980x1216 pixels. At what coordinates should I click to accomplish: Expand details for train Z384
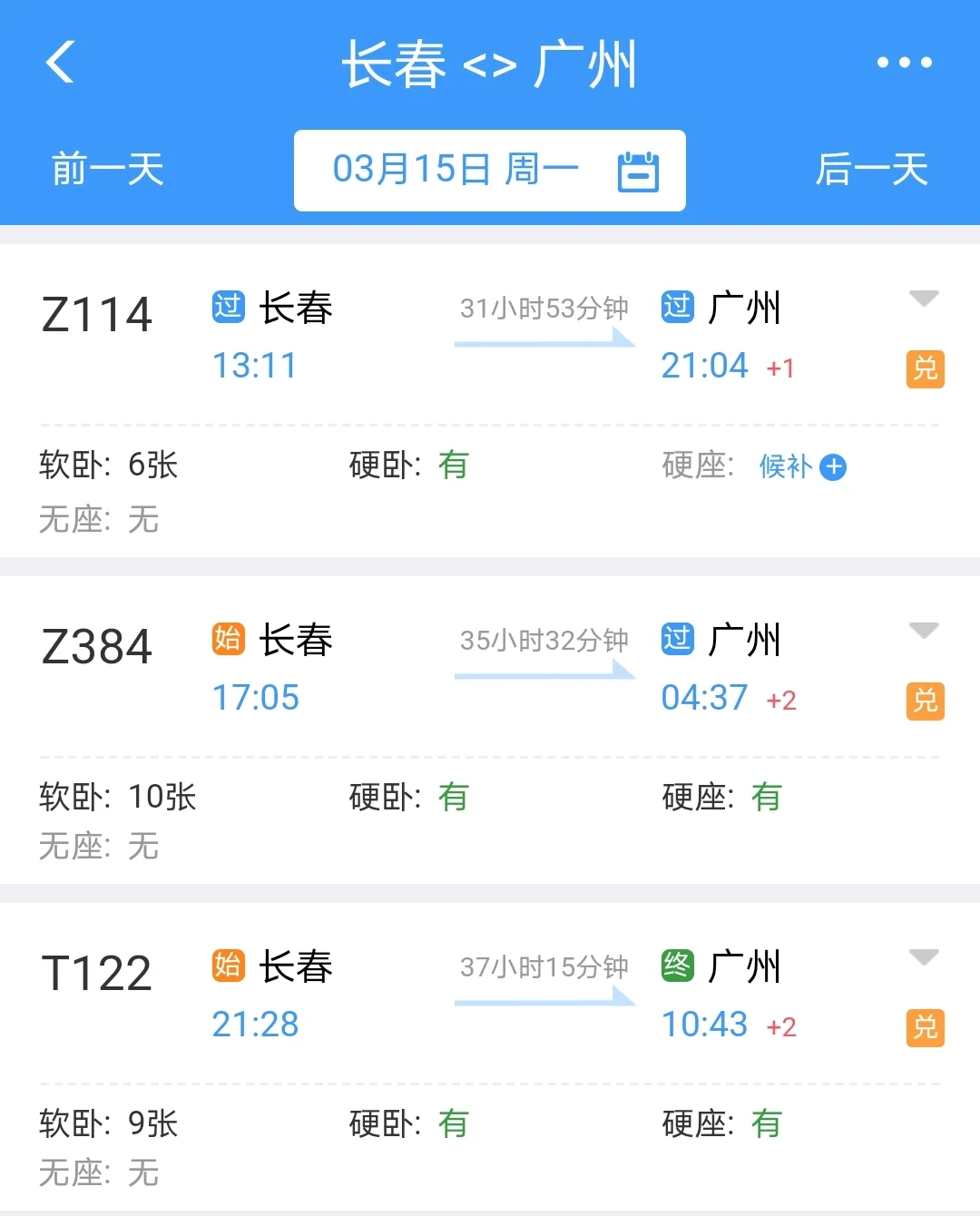(x=924, y=629)
